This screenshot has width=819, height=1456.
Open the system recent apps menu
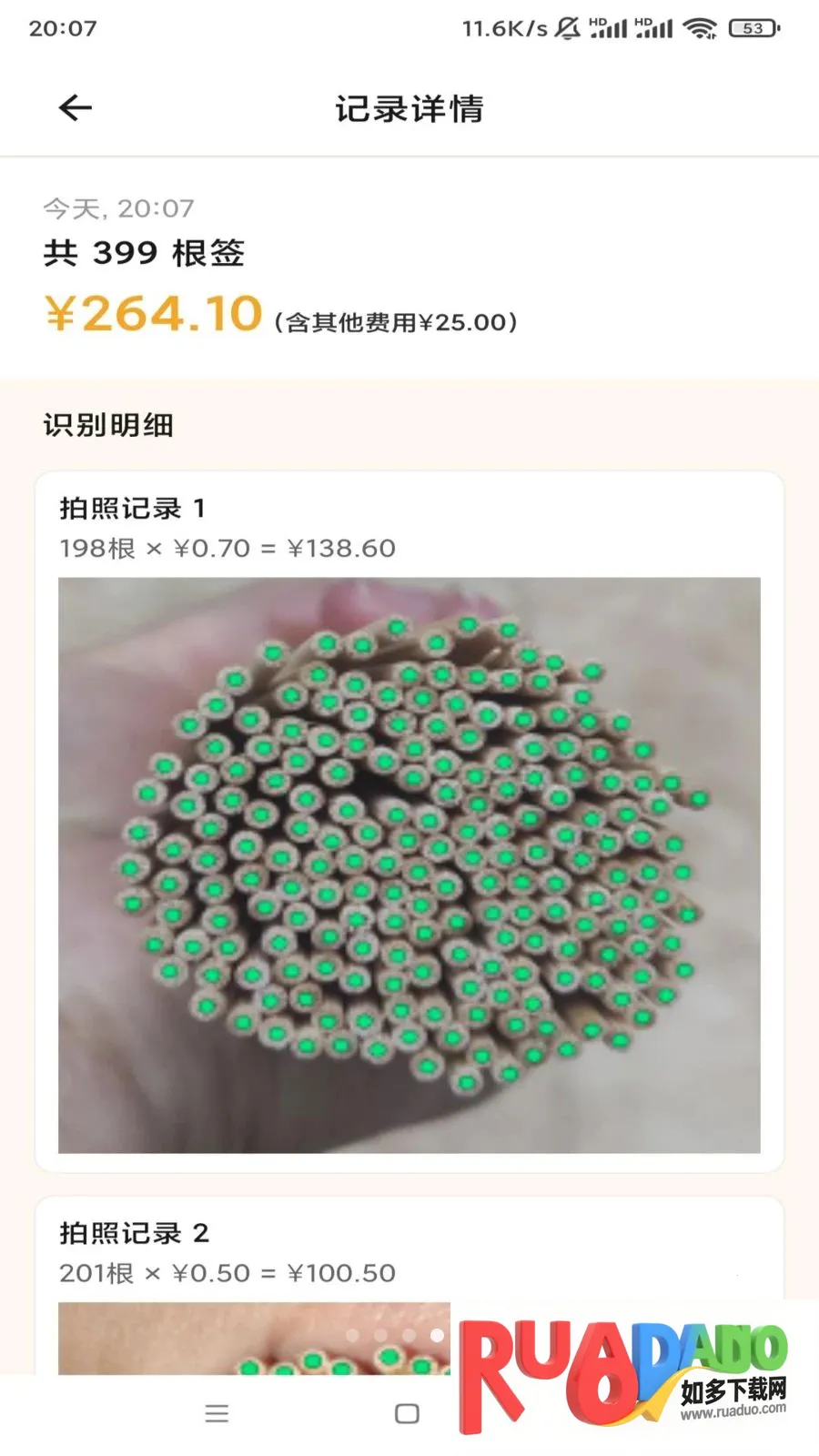coord(217,1413)
